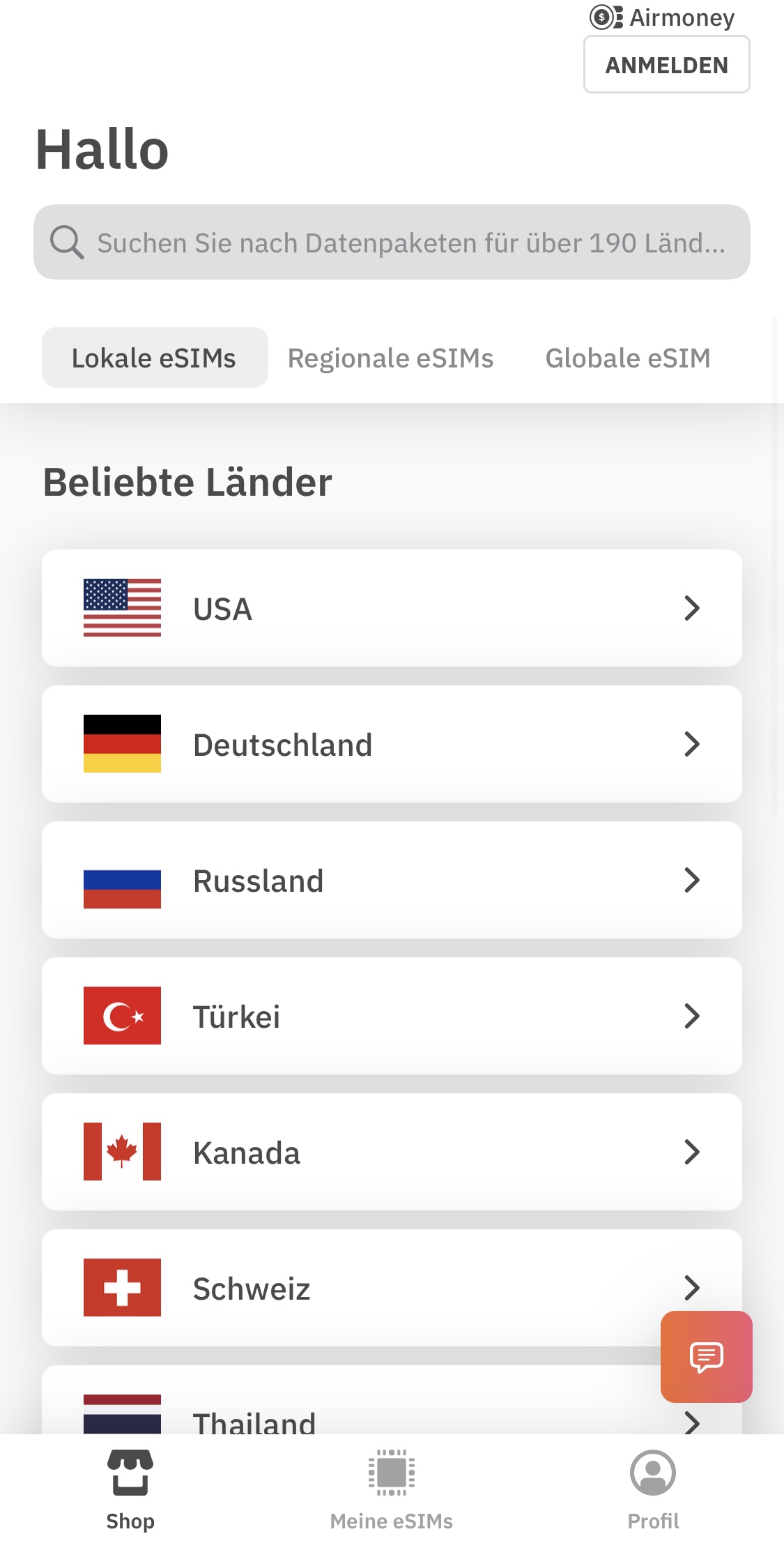Tap the ANMELDEN login button
Screen dimensions: 784x1557
point(666,65)
